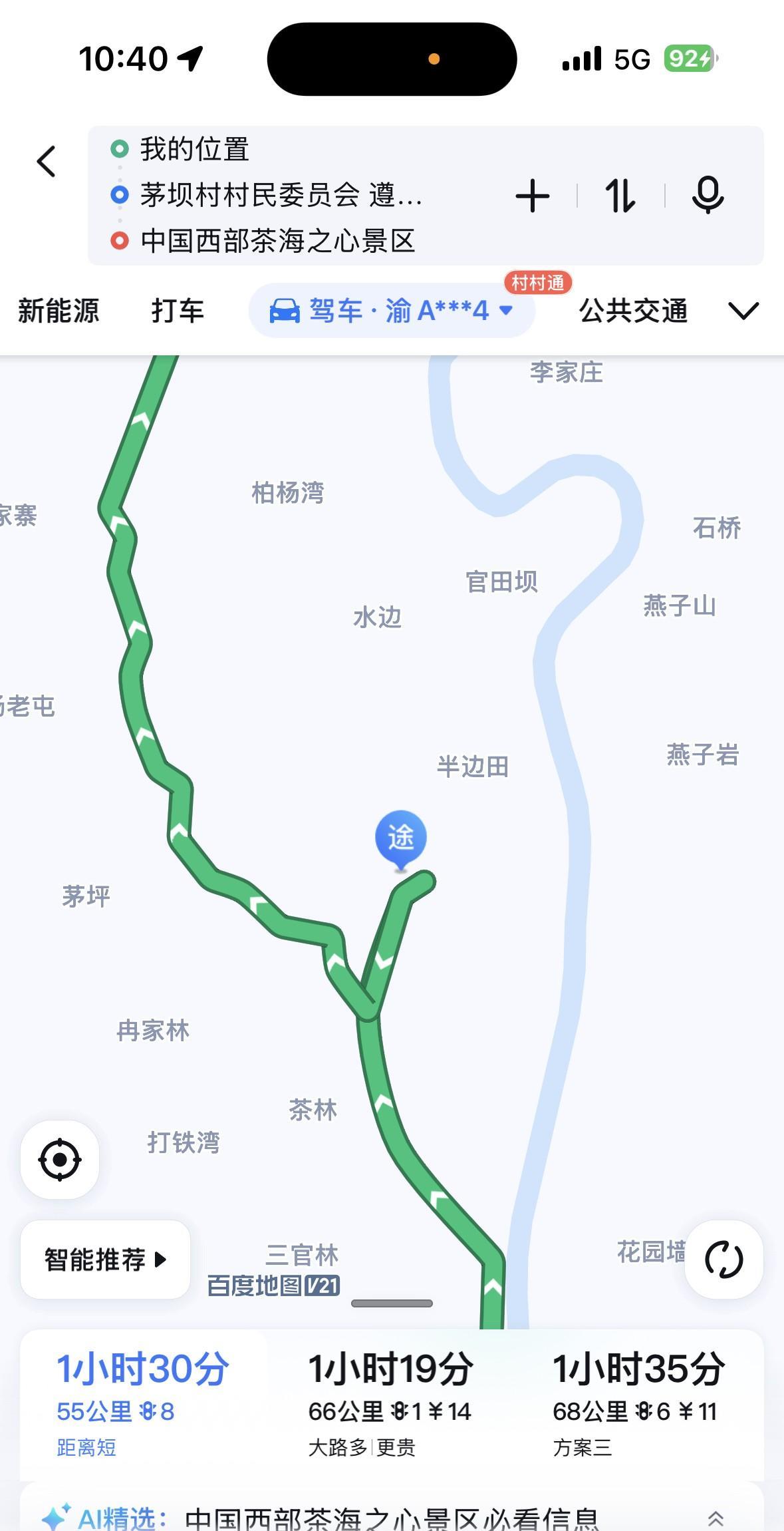Go back using the back arrow
This screenshot has width=784, height=1531.
tap(46, 162)
